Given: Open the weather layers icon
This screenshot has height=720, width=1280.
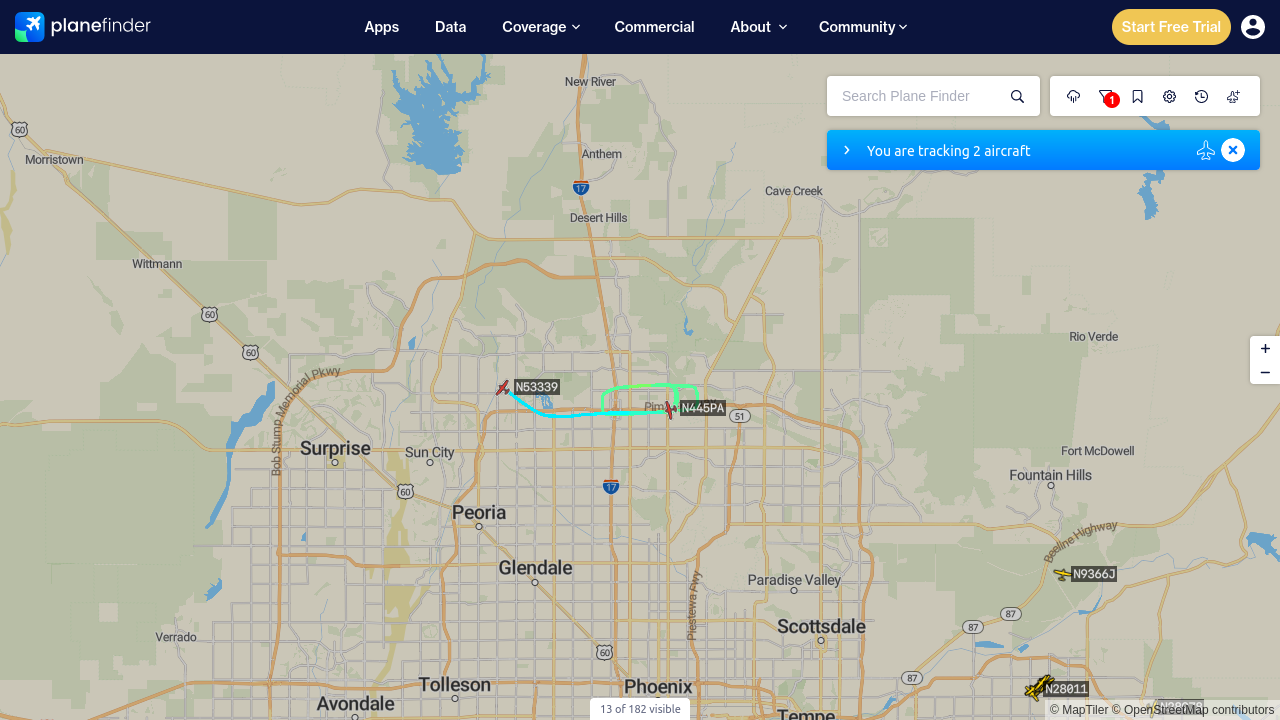Looking at the screenshot, I should (1074, 96).
